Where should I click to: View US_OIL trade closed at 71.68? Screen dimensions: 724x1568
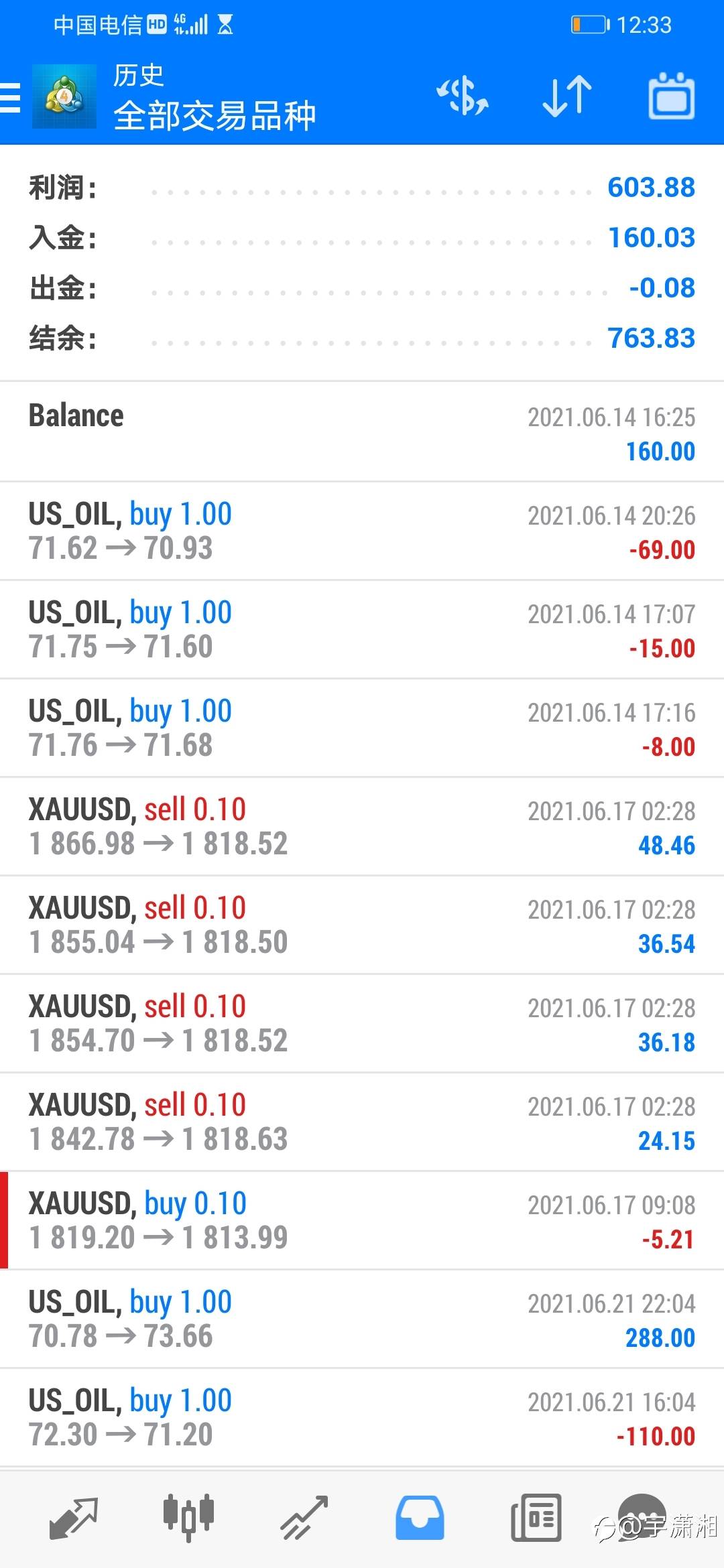[362, 728]
